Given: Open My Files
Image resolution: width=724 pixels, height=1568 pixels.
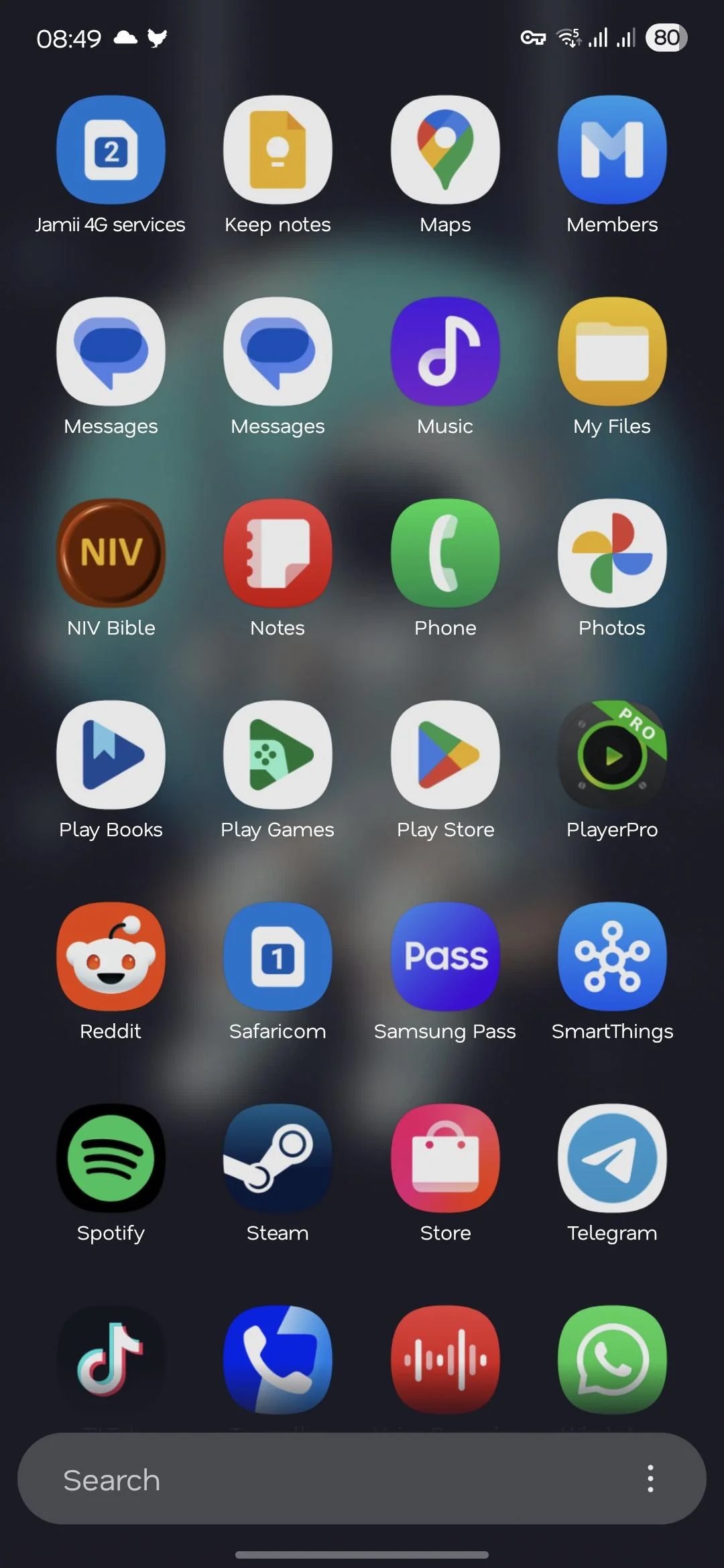Looking at the screenshot, I should point(612,352).
